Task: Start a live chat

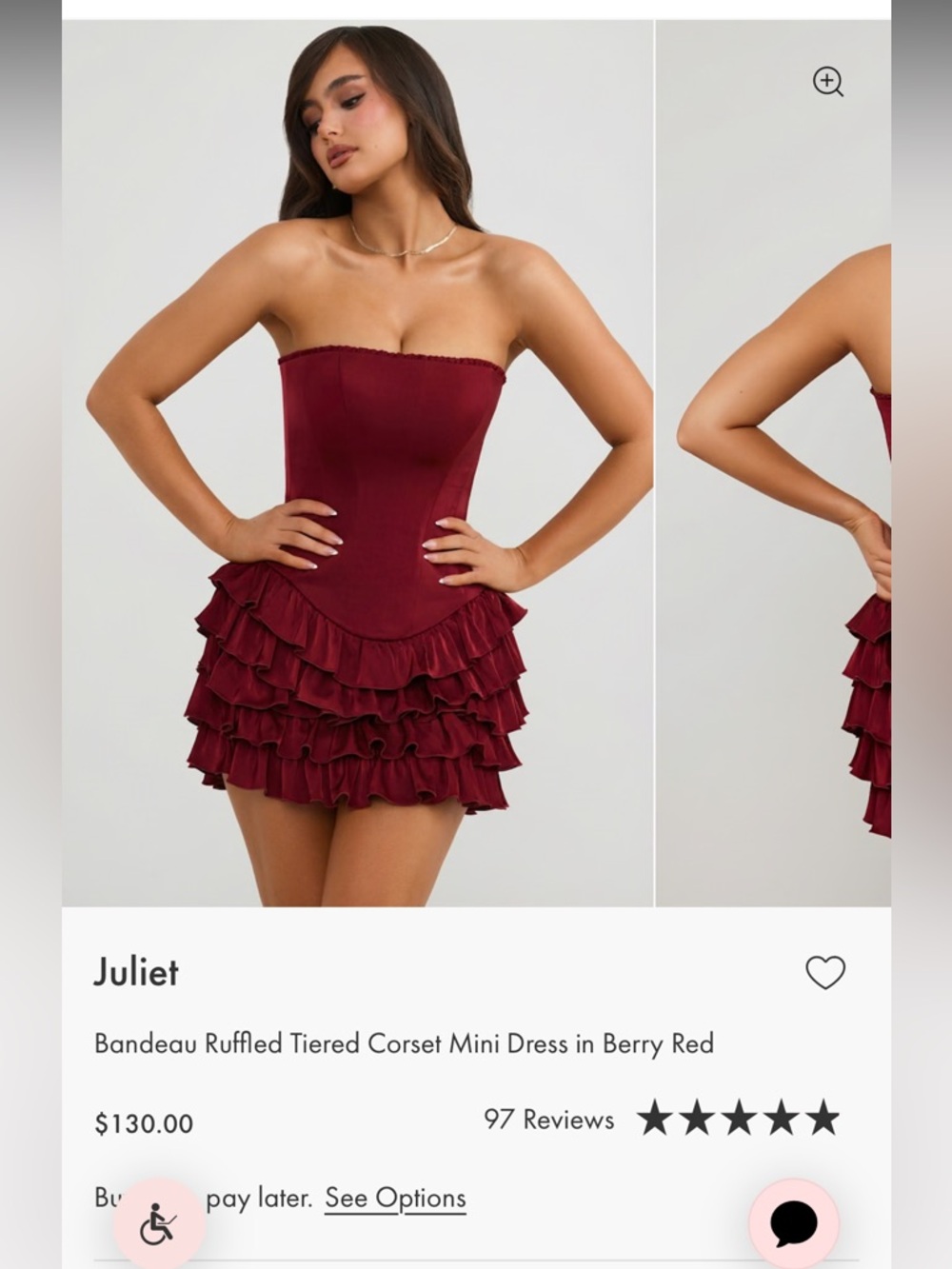Action: (x=793, y=1224)
